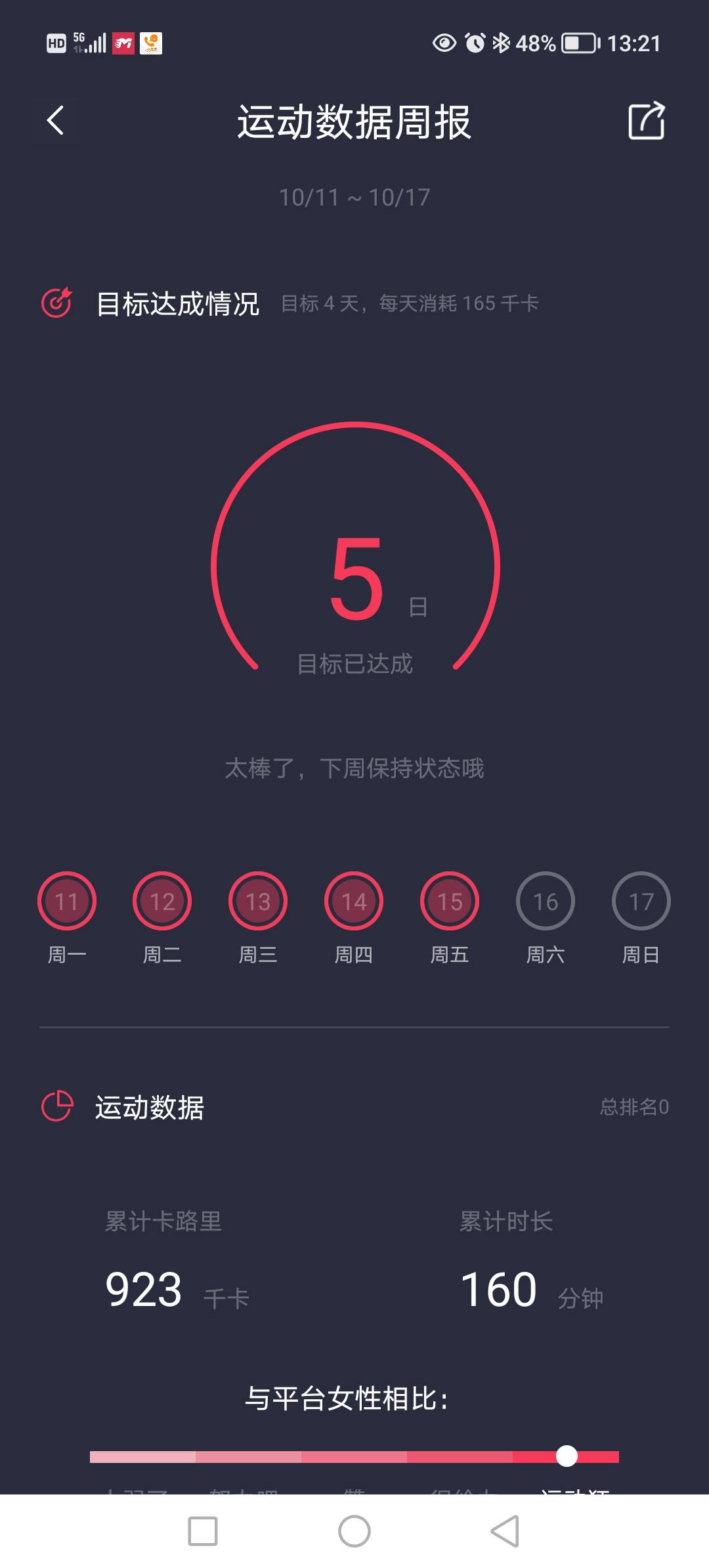
Task: Open the date range 10/11 ~ 10/17 selector
Action: pyautogui.click(x=354, y=197)
